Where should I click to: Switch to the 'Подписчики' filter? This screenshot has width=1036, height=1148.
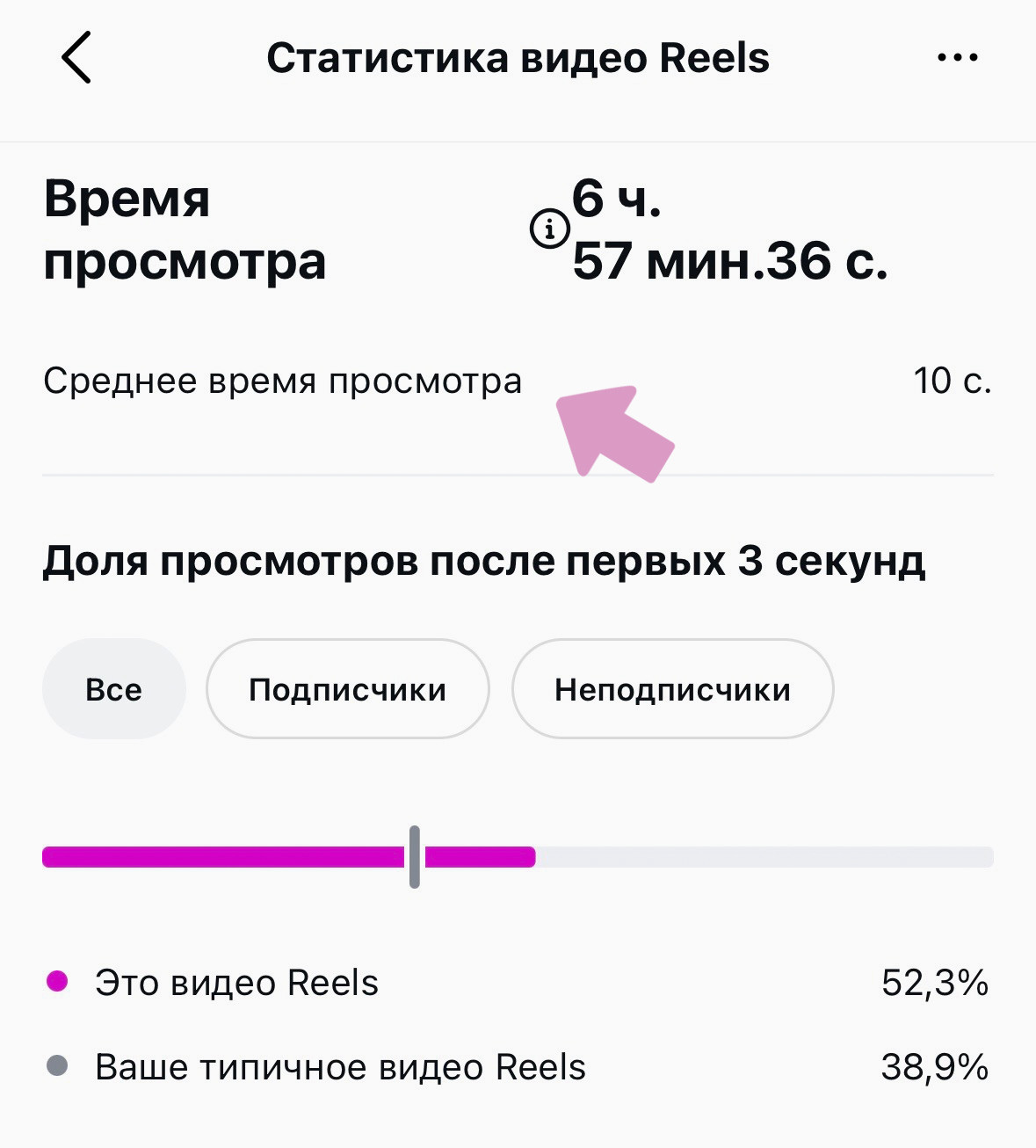click(x=348, y=688)
